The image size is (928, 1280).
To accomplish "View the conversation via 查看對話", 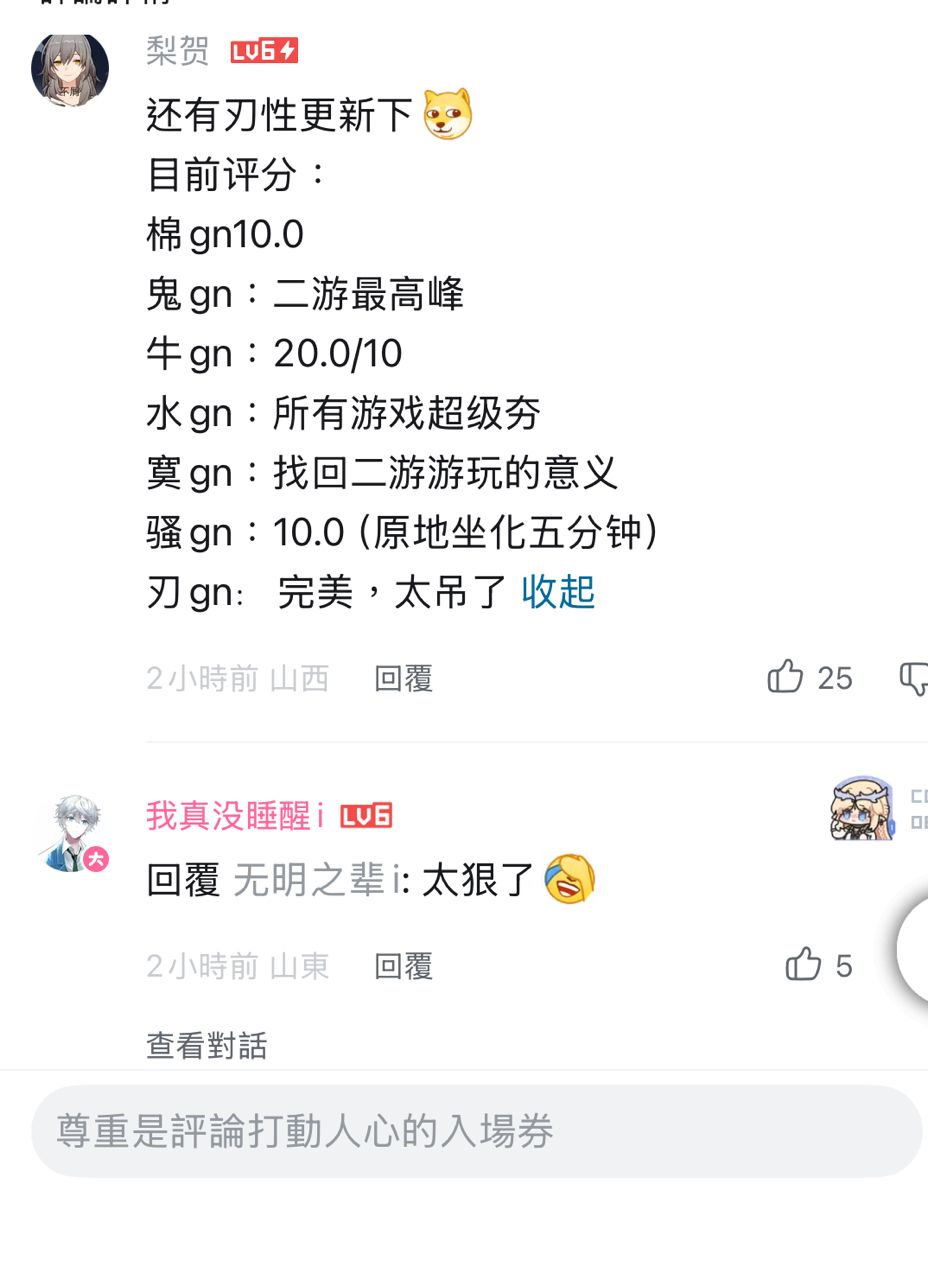I will pyautogui.click(x=206, y=1046).
